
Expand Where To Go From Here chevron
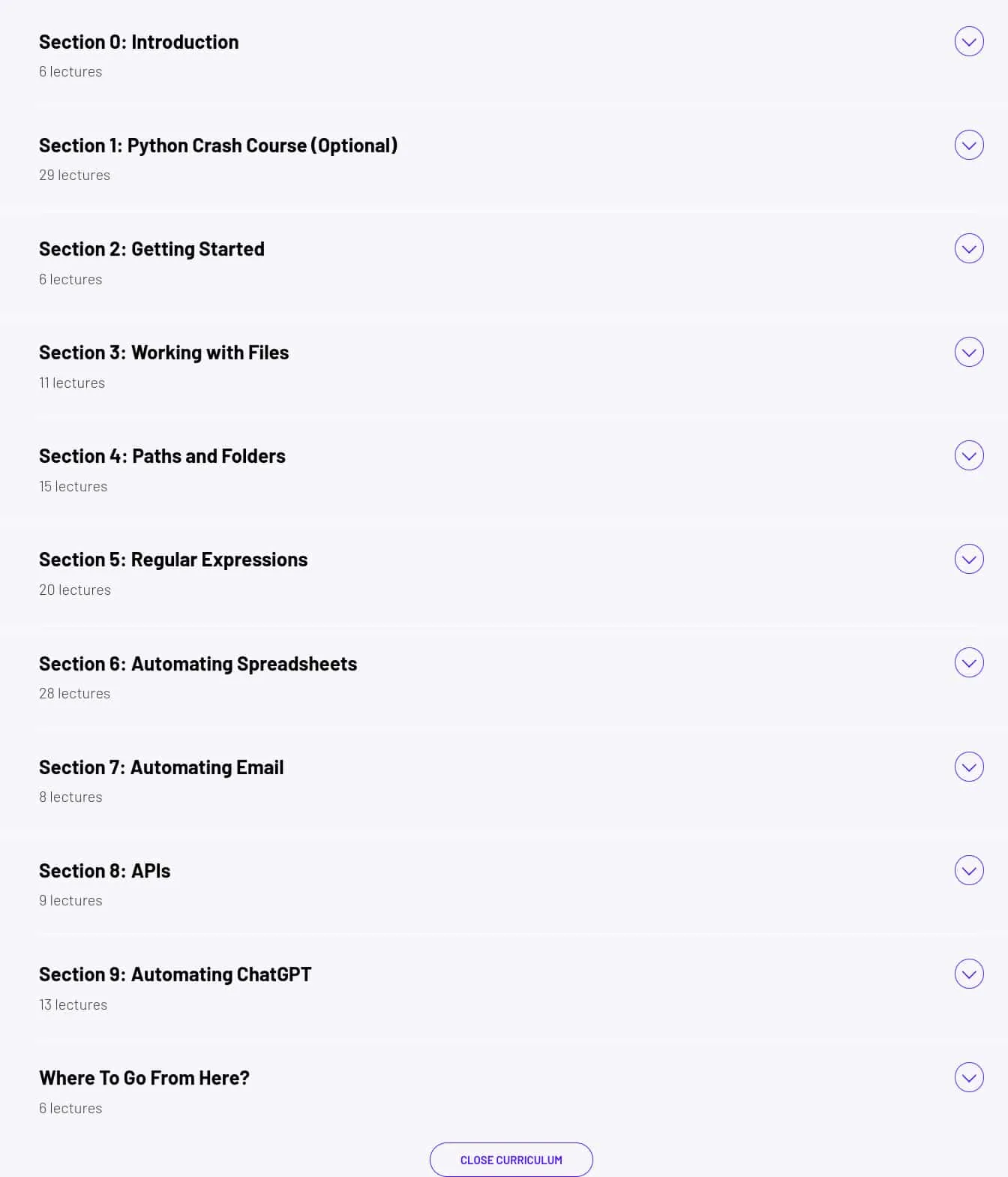click(969, 1078)
